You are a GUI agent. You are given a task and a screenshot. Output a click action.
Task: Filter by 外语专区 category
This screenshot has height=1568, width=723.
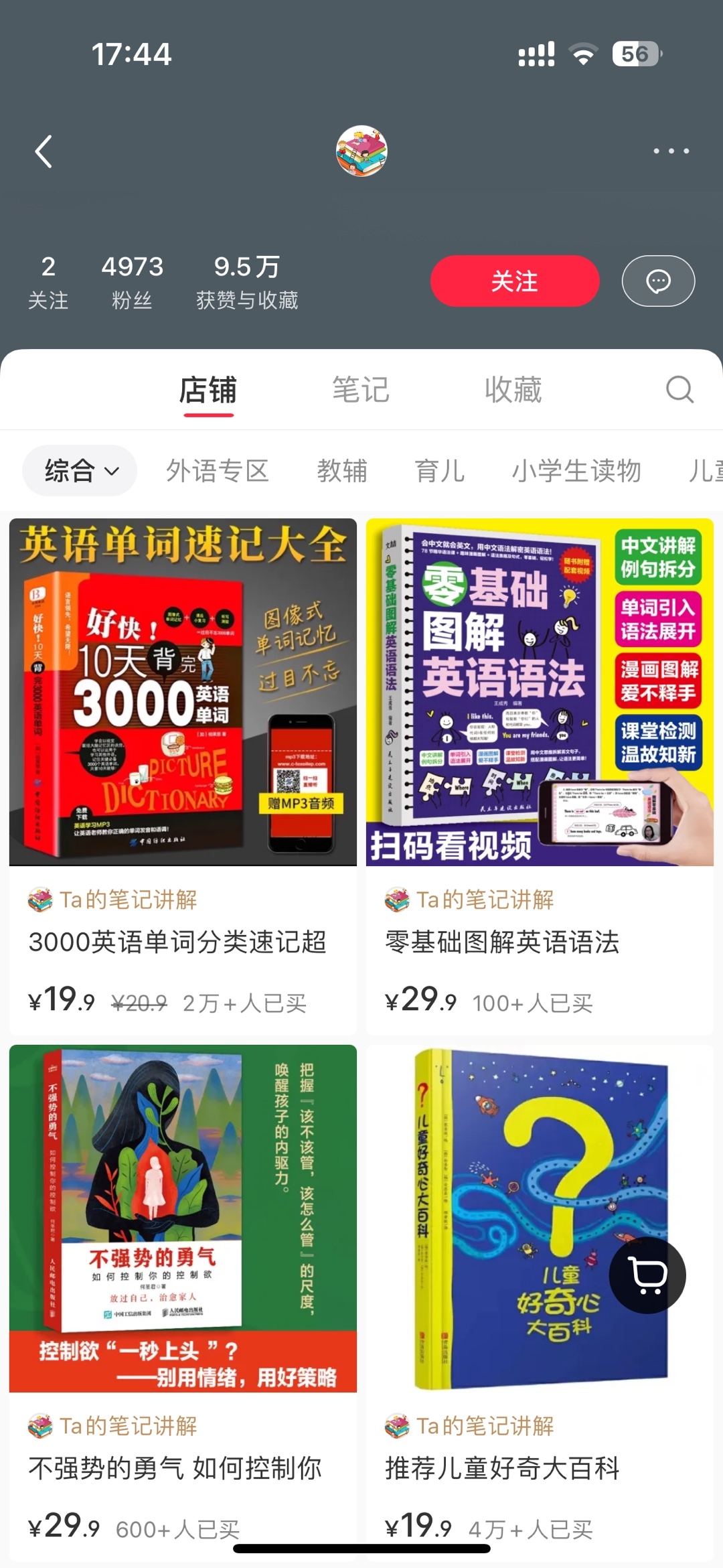click(218, 471)
